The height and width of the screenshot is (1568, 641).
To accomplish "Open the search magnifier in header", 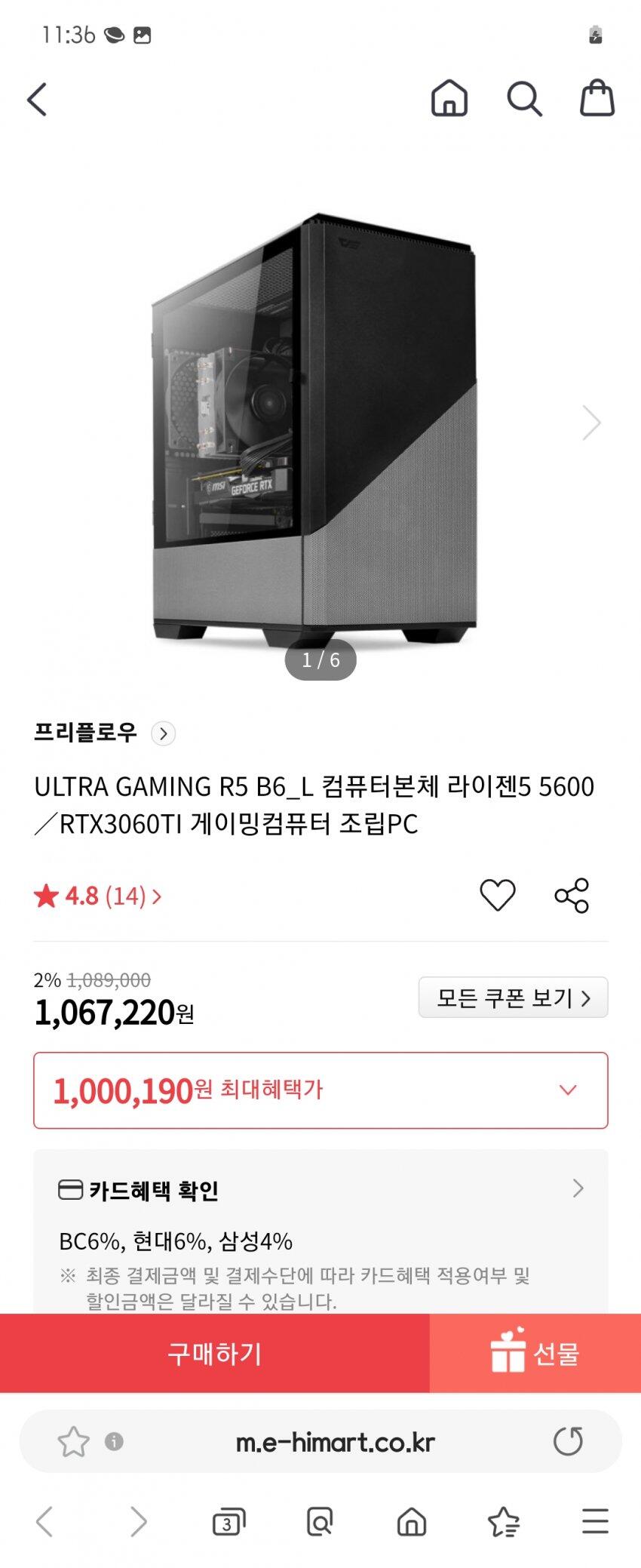I will [523, 99].
